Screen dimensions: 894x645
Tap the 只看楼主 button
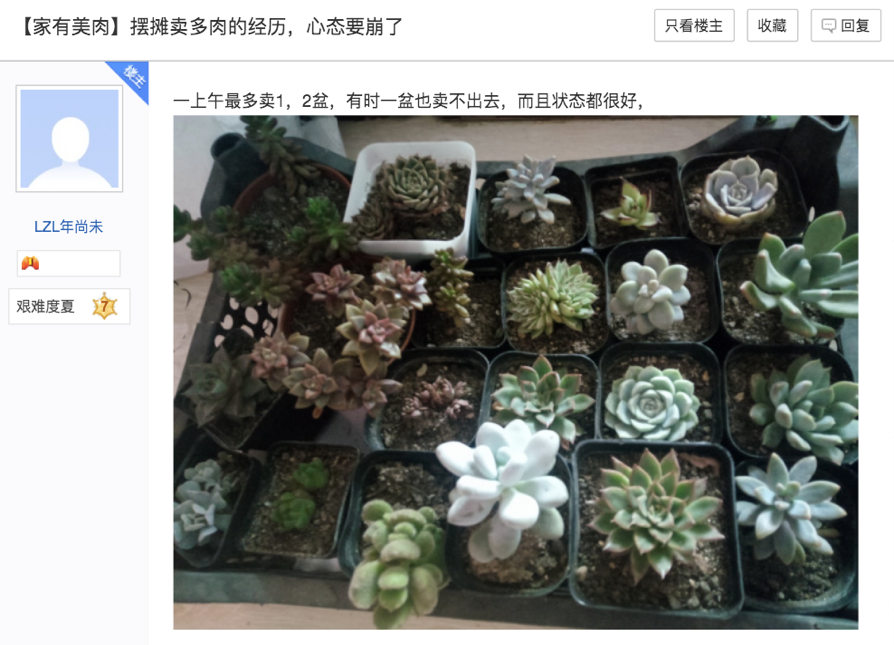(694, 26)
